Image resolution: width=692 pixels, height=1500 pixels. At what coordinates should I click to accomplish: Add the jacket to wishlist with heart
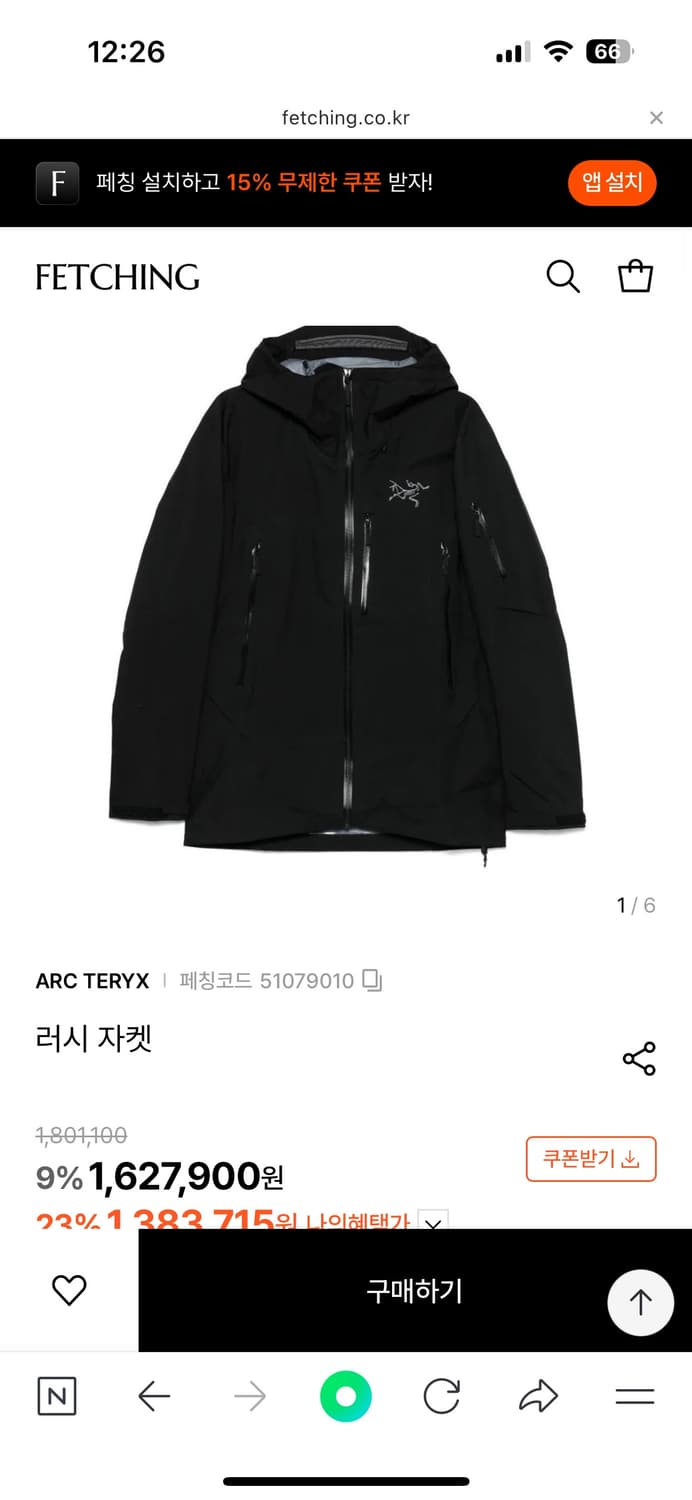click(x=69, y=1291)
